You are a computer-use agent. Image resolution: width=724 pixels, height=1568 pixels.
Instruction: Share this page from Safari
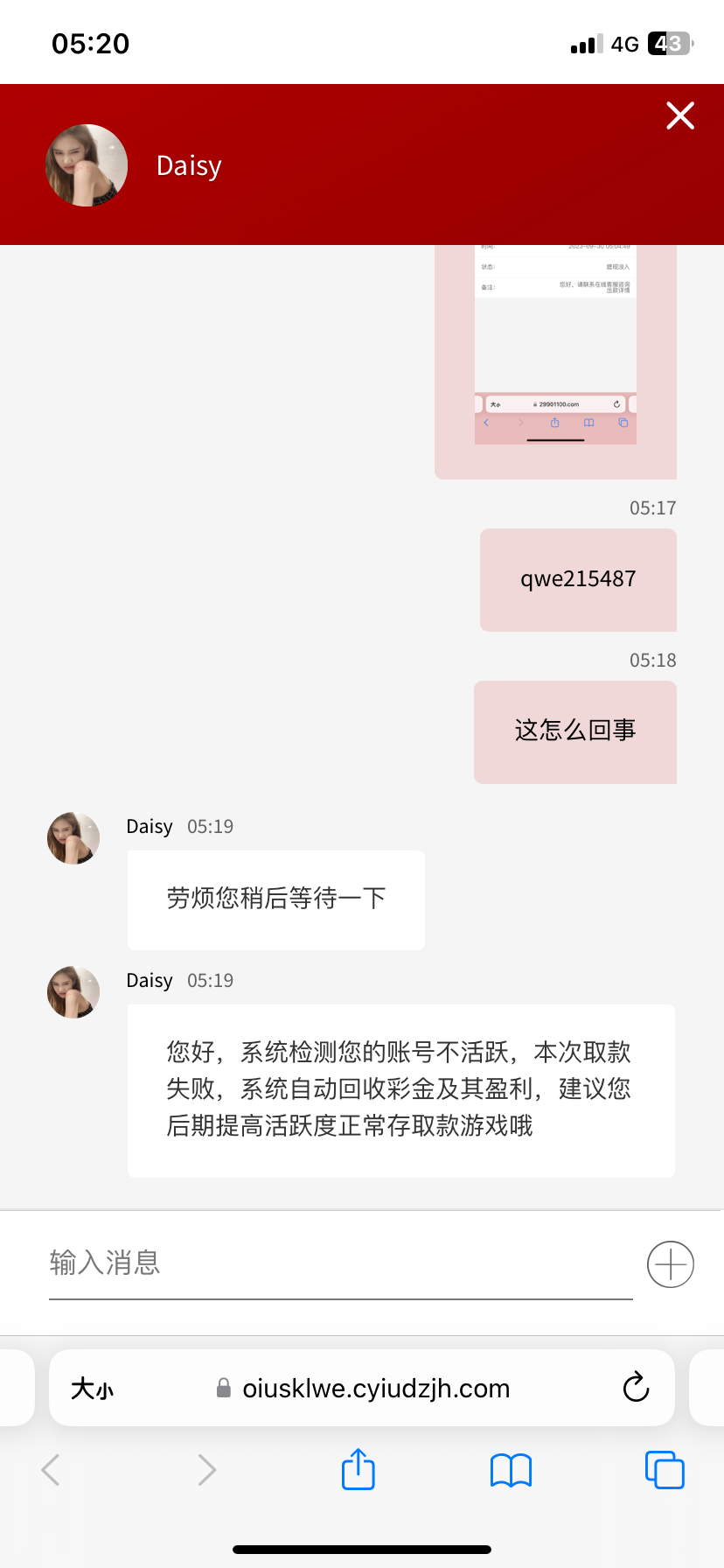tap(358, 1469)
